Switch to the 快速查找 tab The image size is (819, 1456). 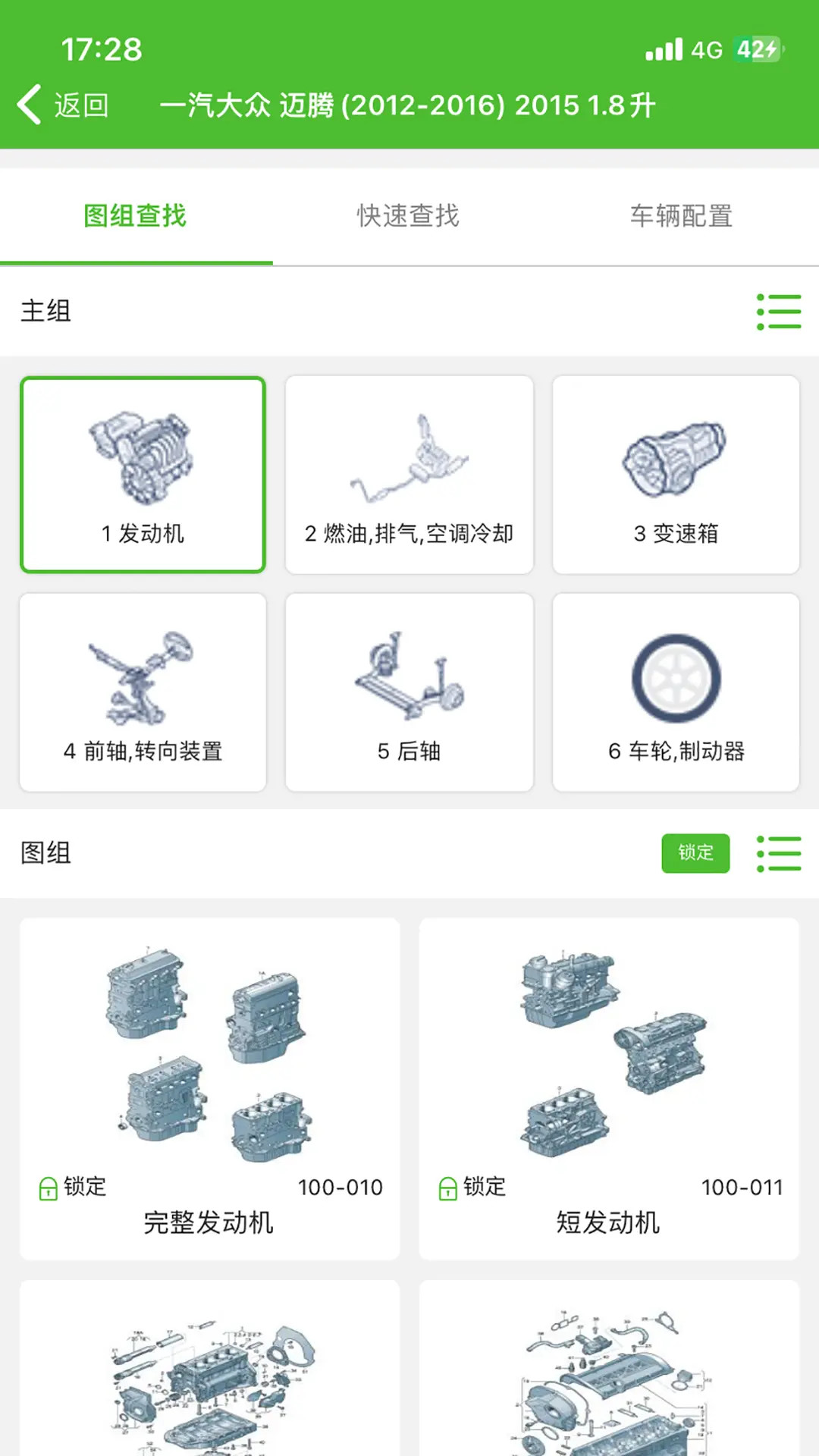409,216
